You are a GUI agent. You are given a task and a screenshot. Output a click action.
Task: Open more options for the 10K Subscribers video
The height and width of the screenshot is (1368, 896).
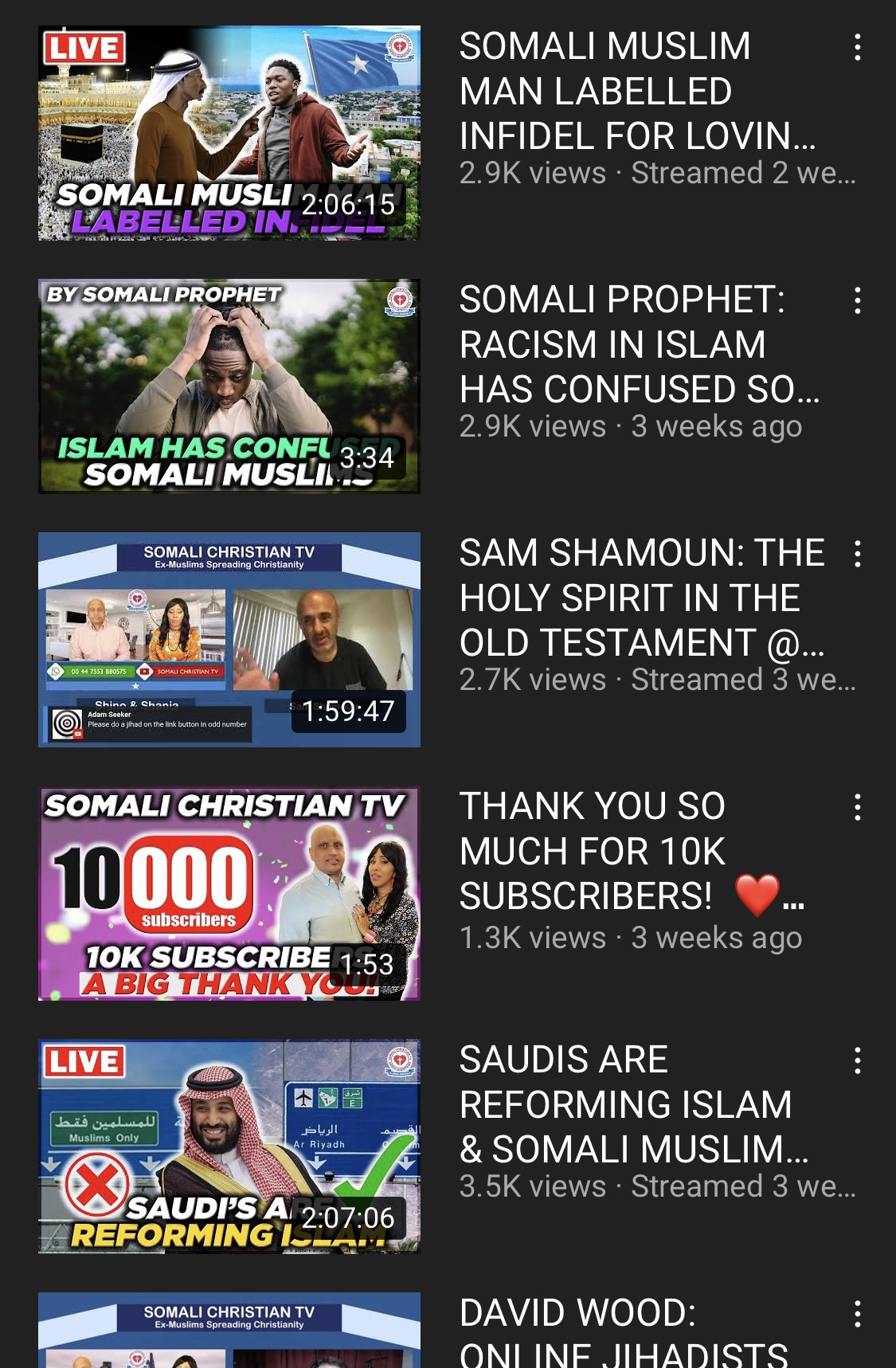[857, 807]
